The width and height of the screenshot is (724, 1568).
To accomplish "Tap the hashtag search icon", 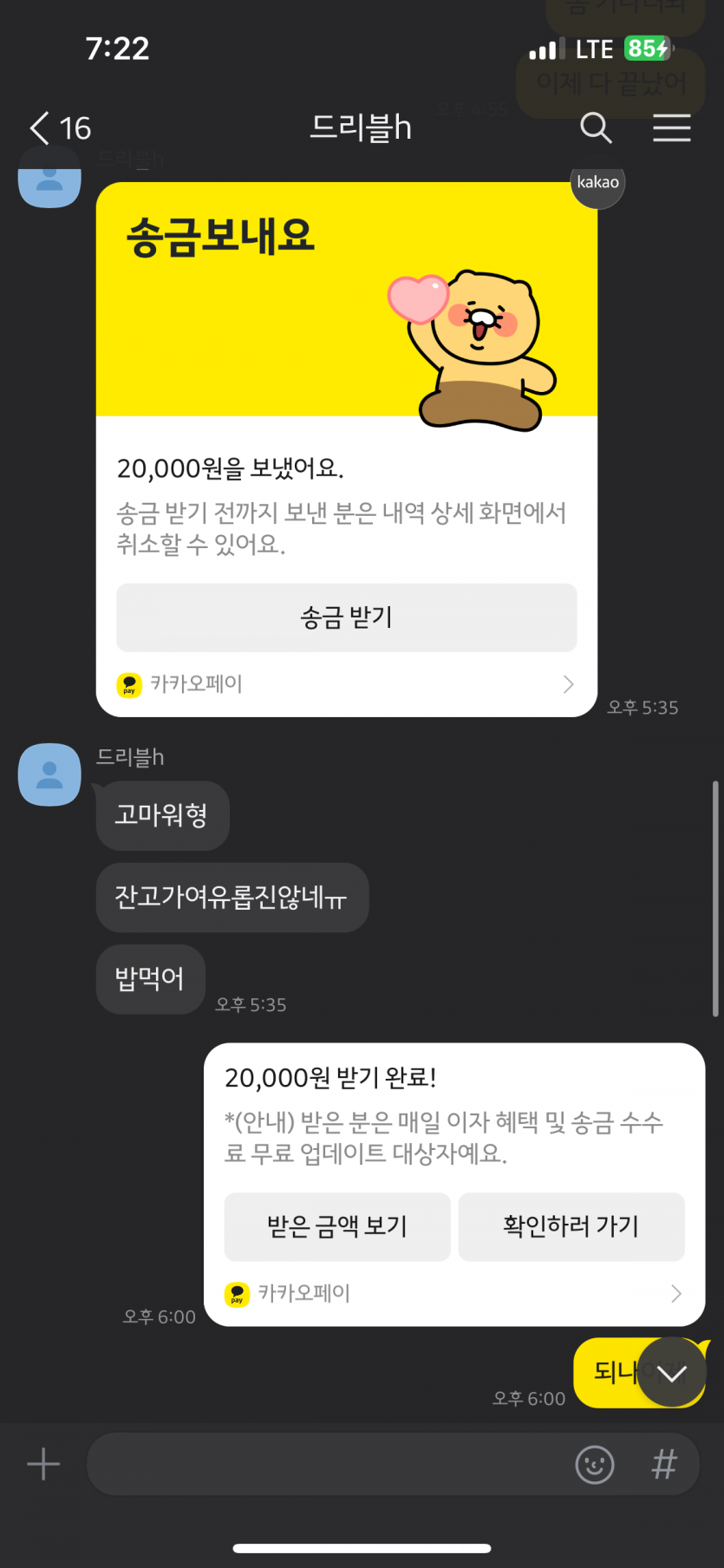I will pos(664,1465).
